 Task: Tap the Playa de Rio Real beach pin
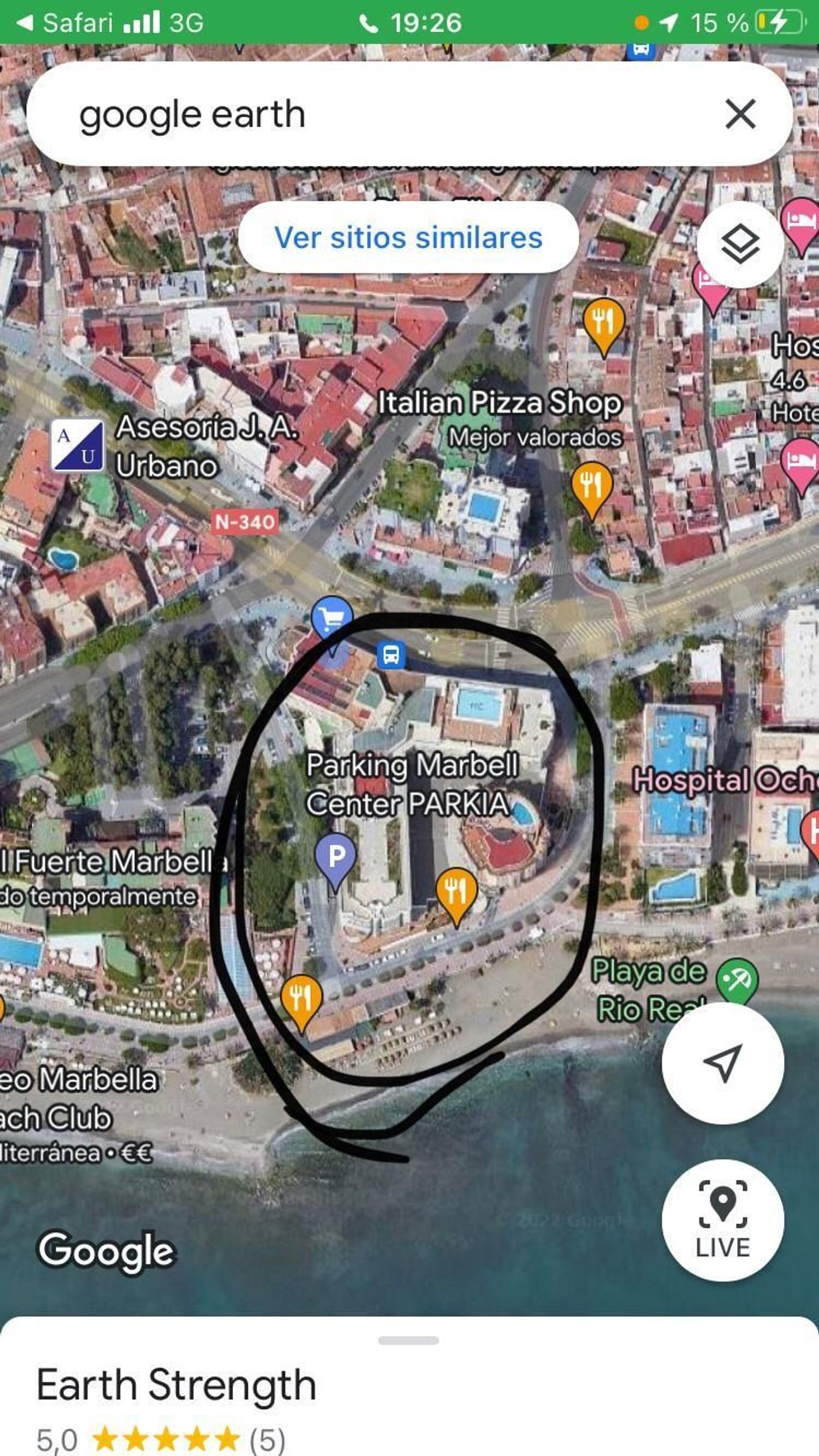(x=737, y=981)
